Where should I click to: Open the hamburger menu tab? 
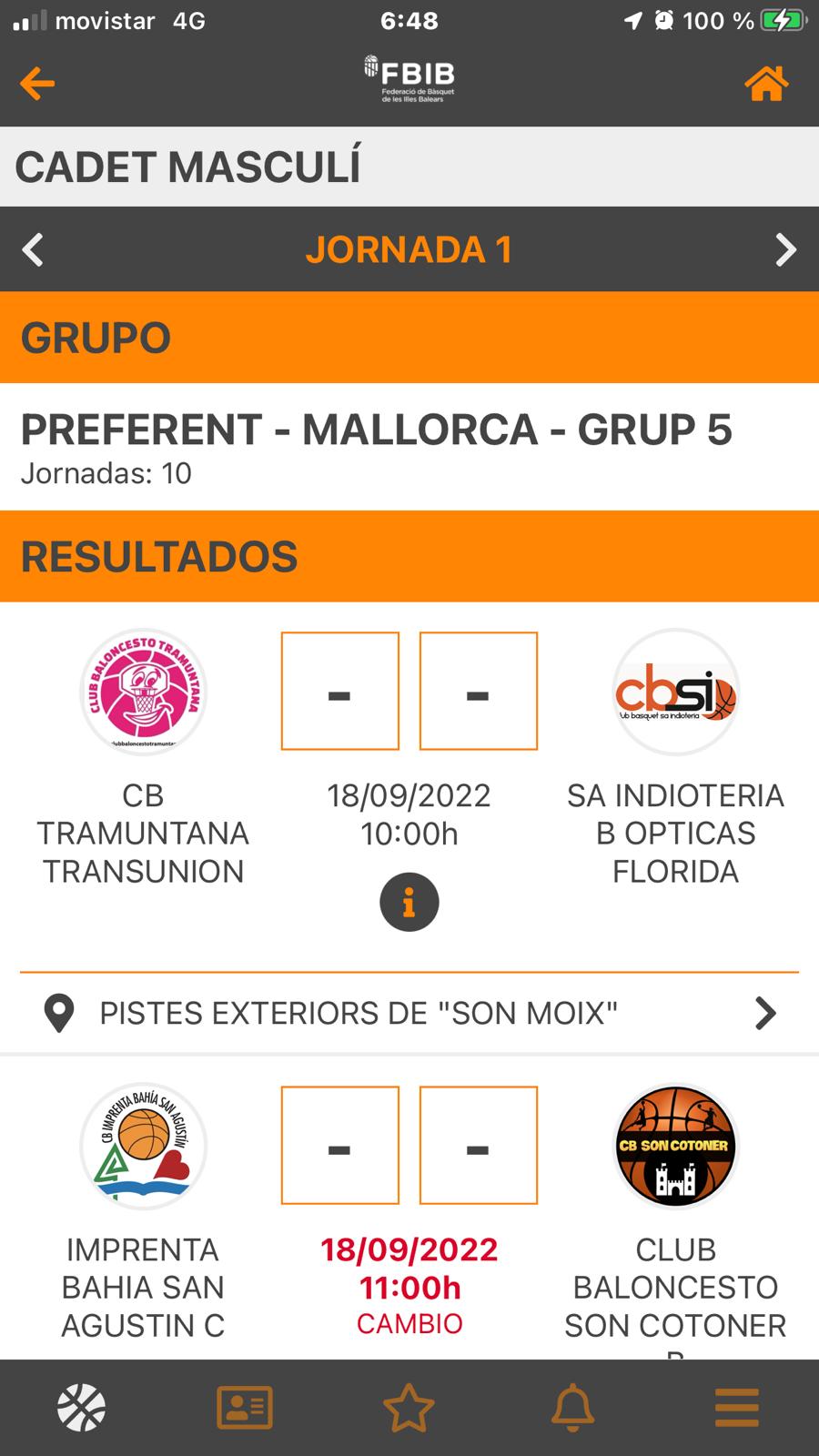pyautogui.click(x=737, y=1408)
